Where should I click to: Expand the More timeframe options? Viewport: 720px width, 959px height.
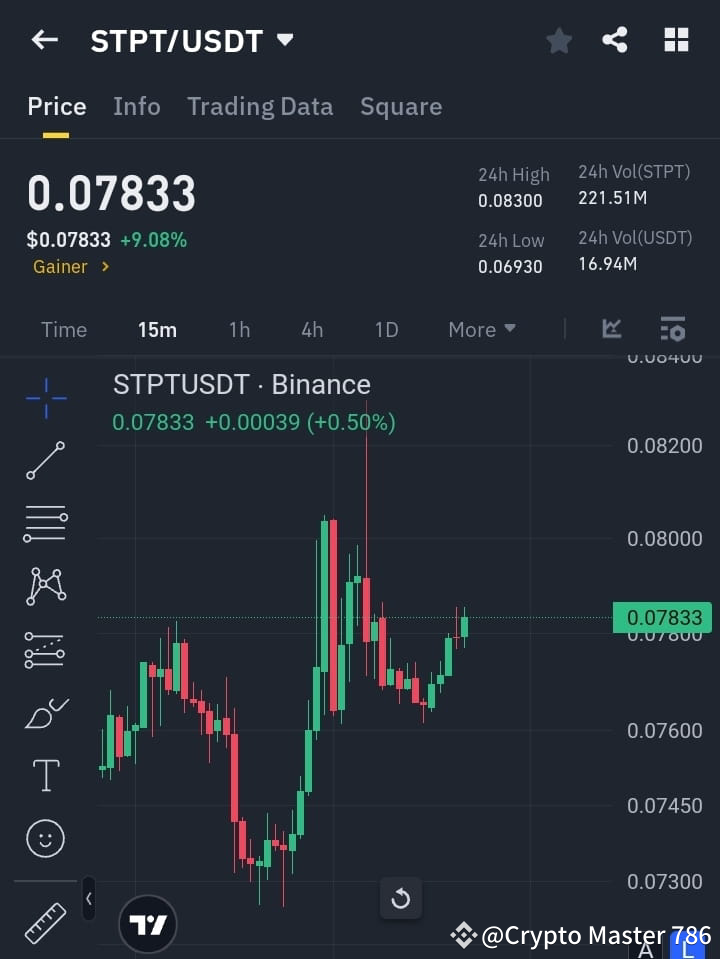[481, 329]
